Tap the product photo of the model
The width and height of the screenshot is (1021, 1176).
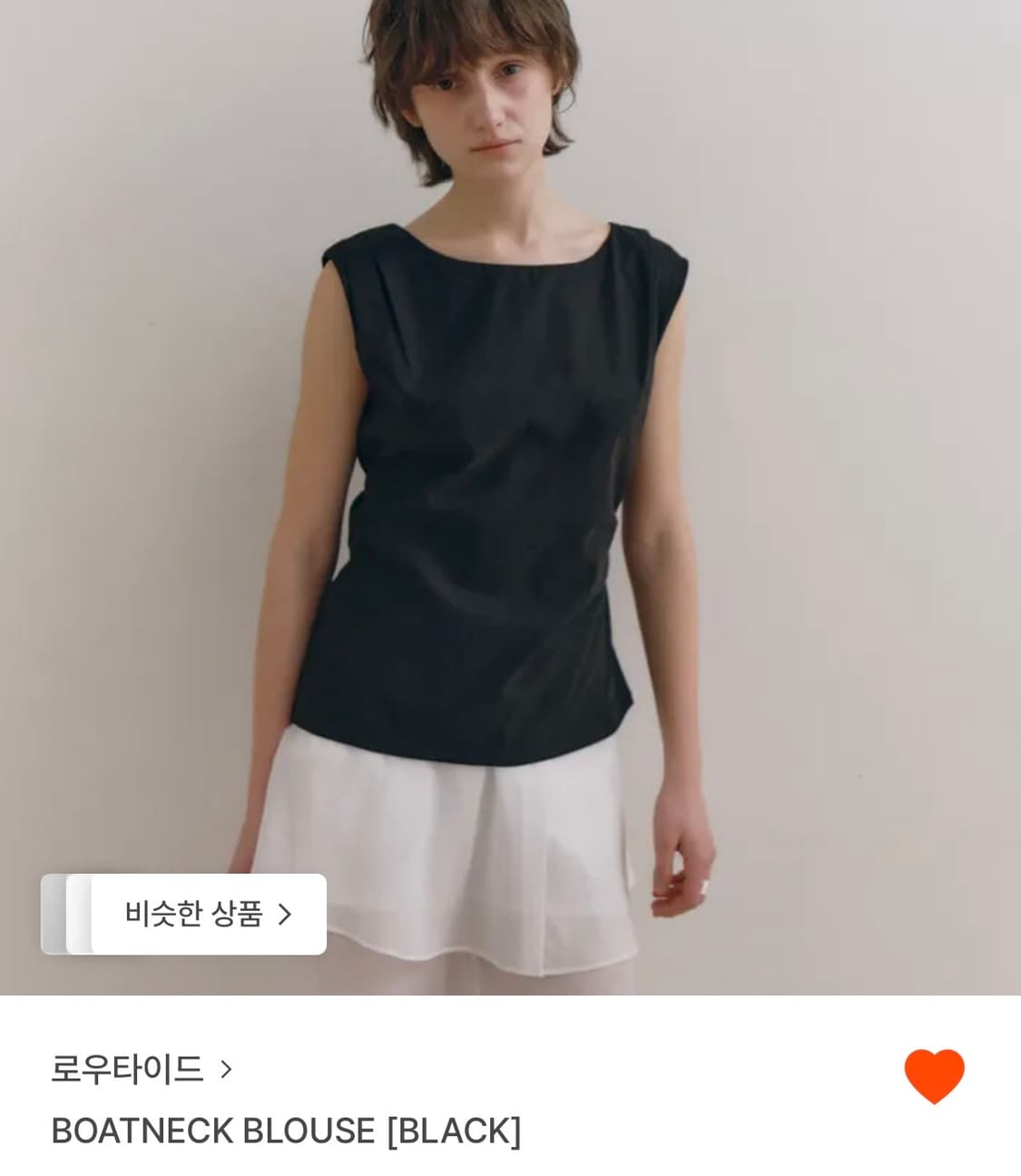[x=510, y=454]
